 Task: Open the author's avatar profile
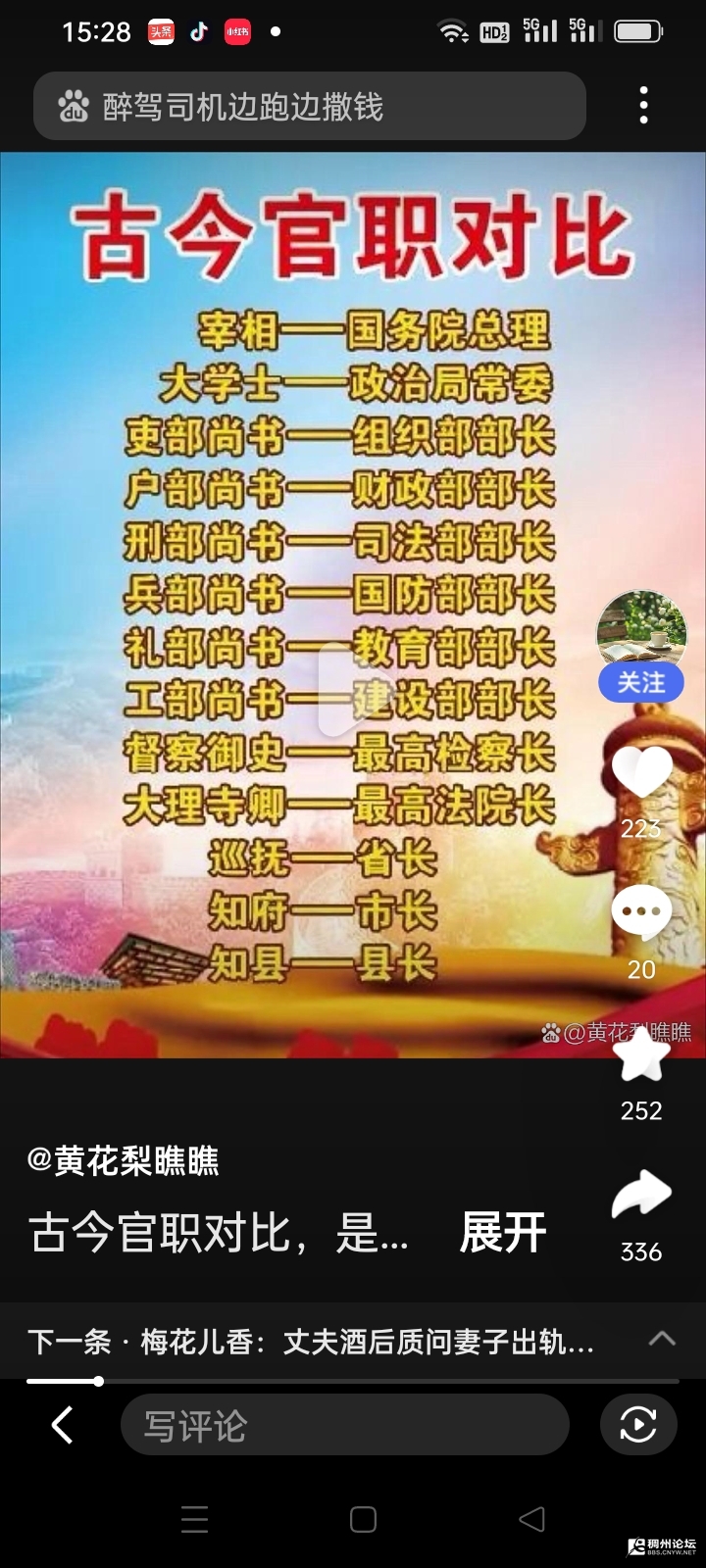(x=641, y=629)
